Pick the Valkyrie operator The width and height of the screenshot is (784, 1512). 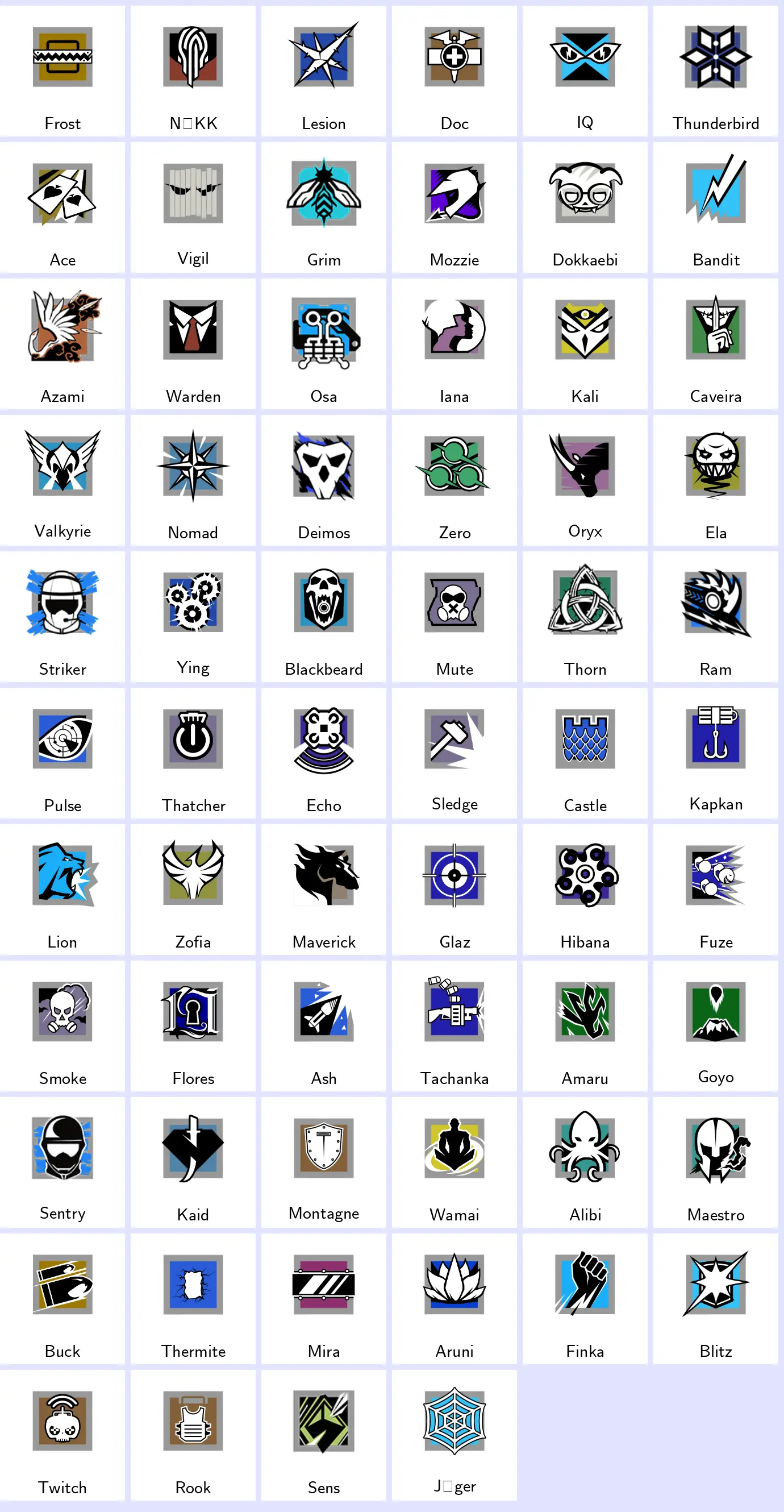[62, 480]
